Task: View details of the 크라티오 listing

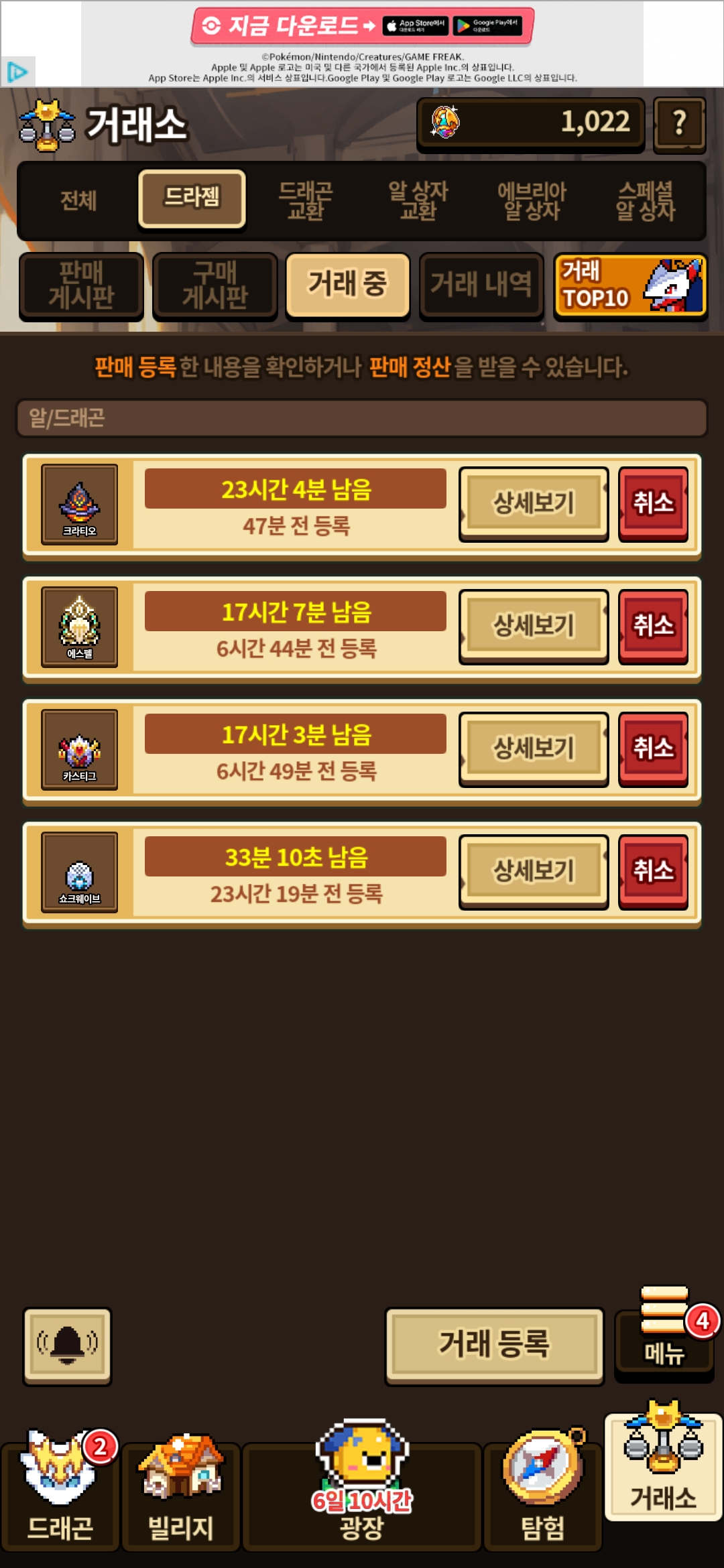Action: pyautogui.click(x=533, y=503)
